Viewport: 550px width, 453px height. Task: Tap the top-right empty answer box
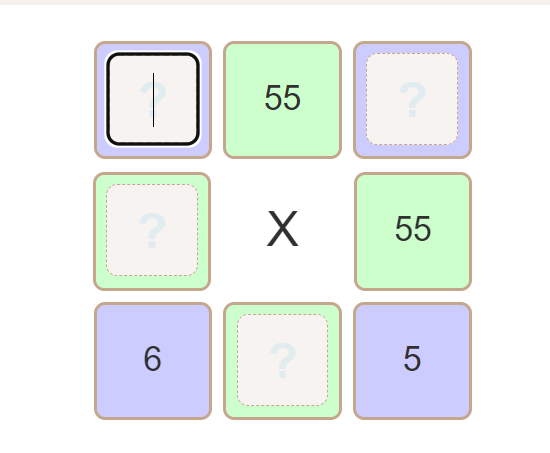412,99
